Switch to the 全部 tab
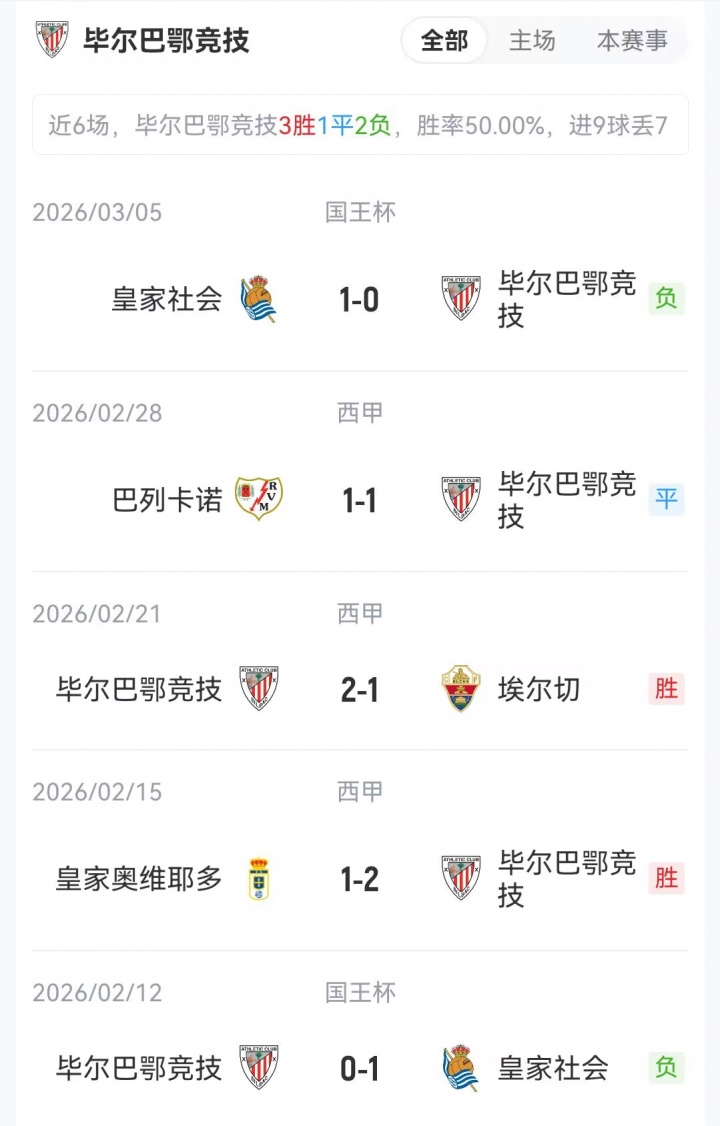This screenshot has height=1126, width=720. click(x=444, y=41)
